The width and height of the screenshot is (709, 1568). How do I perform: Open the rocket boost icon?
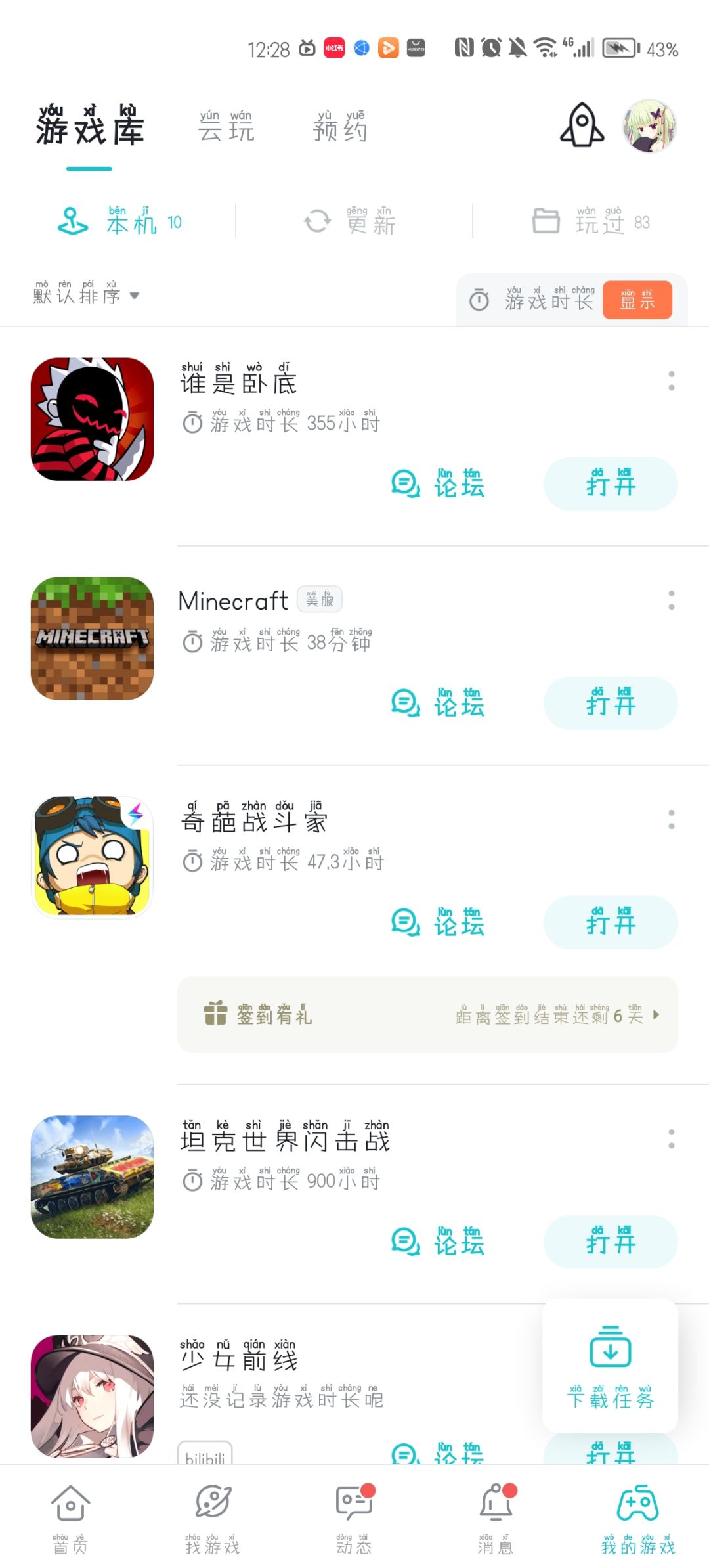click(582, 125)
